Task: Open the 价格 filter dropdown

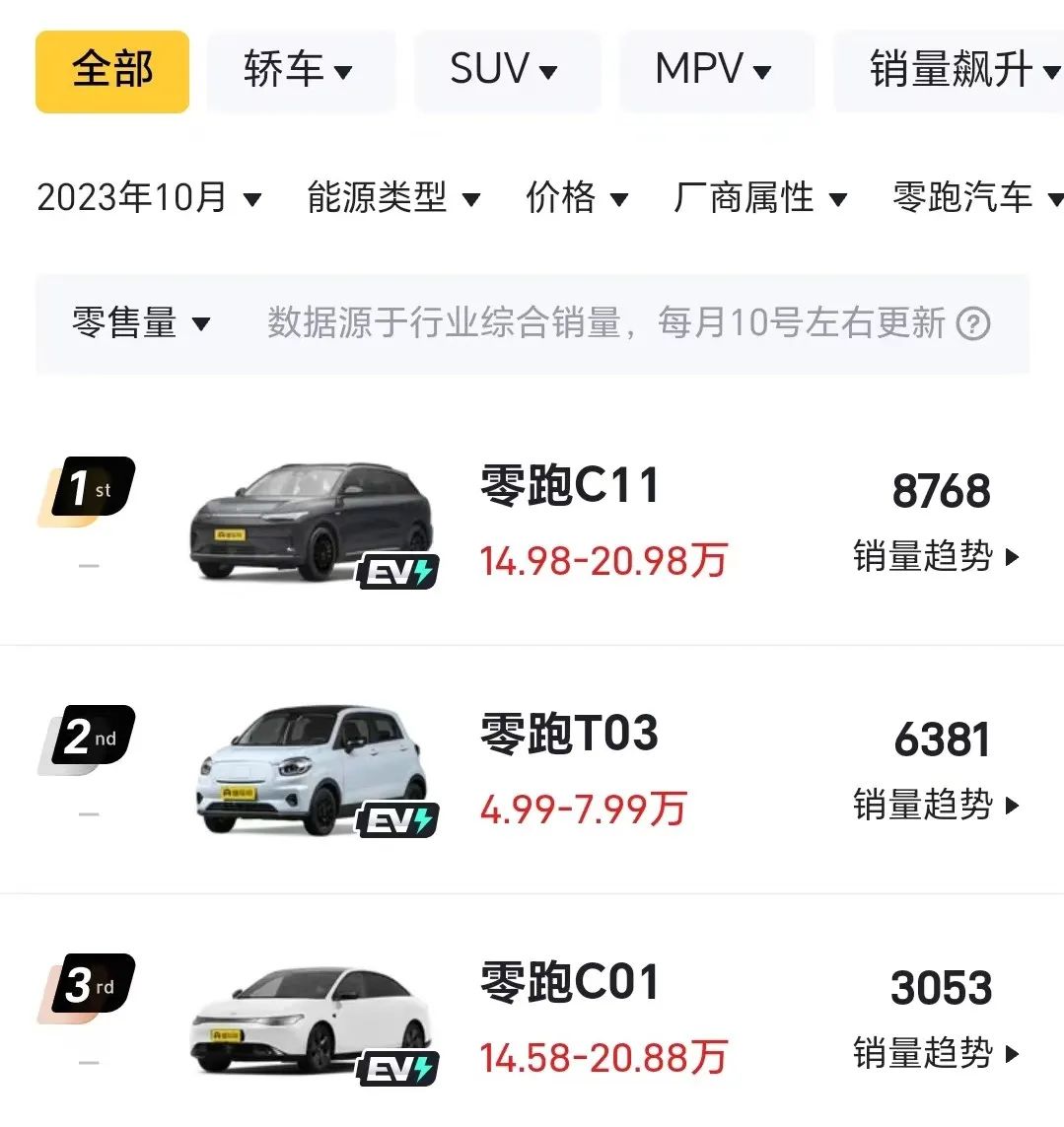Action: [x=577, y=197]
